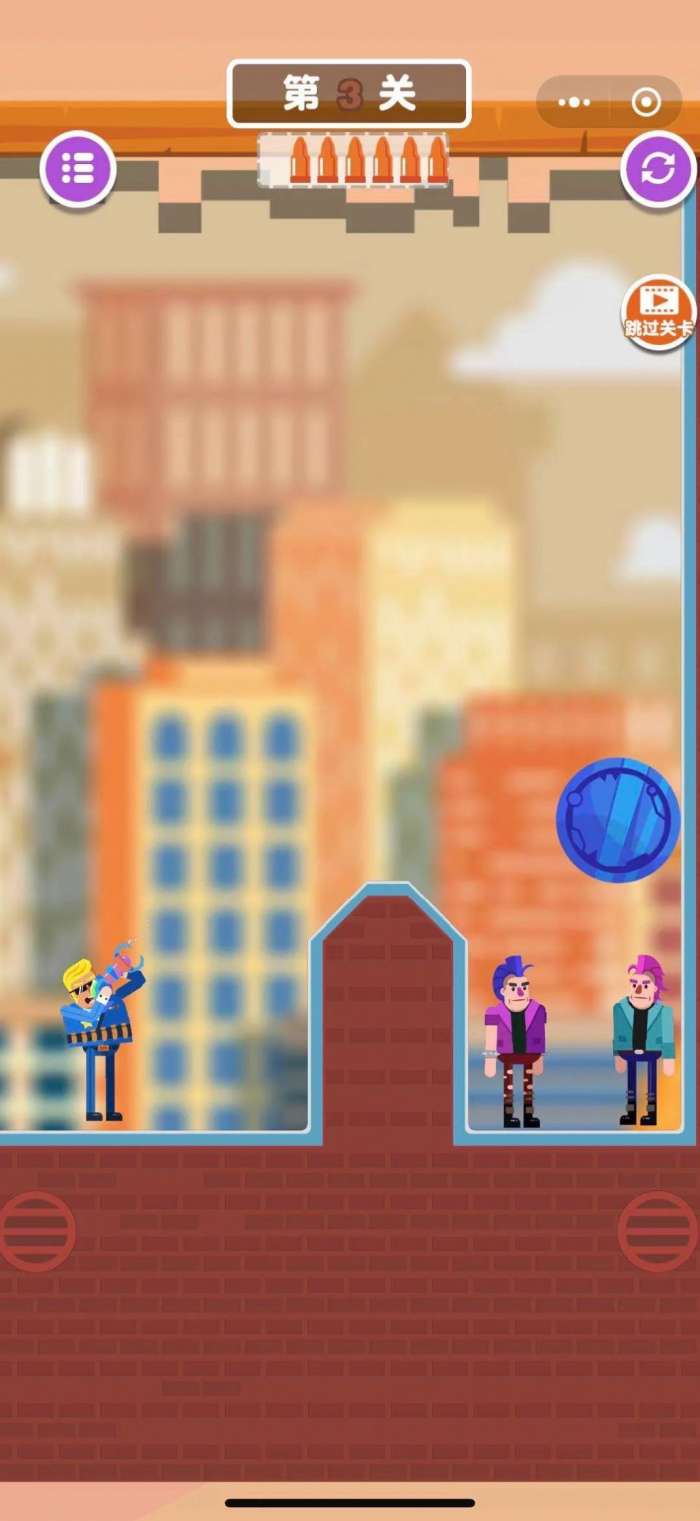
Task: Skip this level via the video button
Action: point(659,312)
